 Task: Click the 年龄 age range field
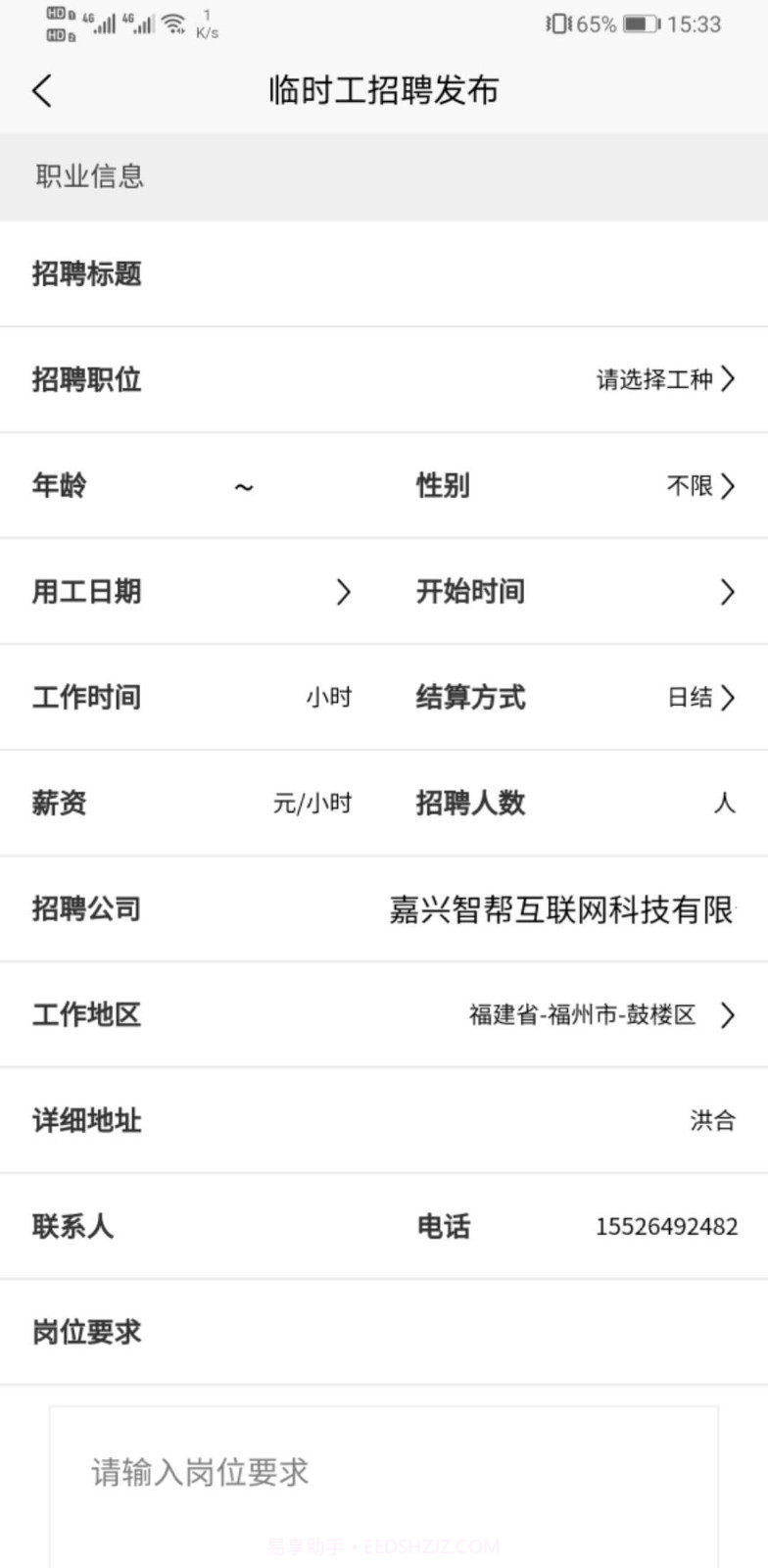[245, 486]
